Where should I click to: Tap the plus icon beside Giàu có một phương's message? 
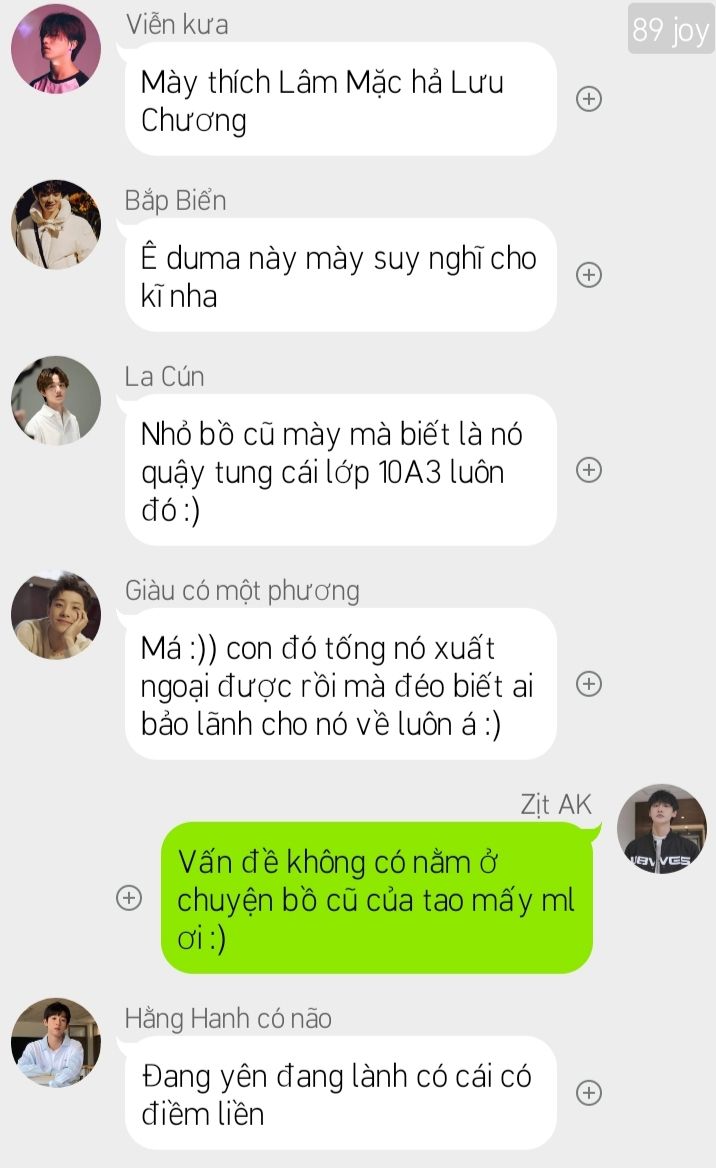[x=590, y=684]
